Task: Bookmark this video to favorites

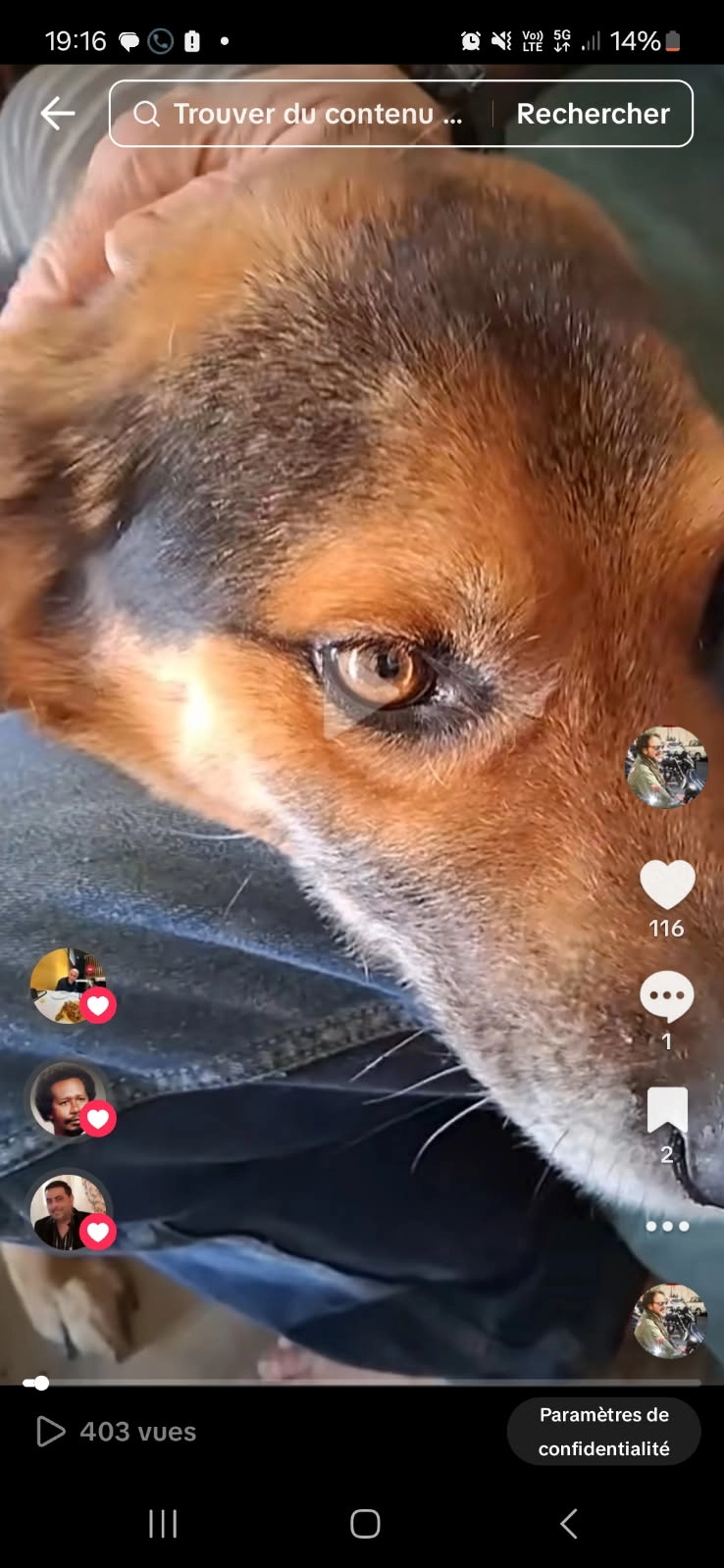Action: tap(667, 1111)
